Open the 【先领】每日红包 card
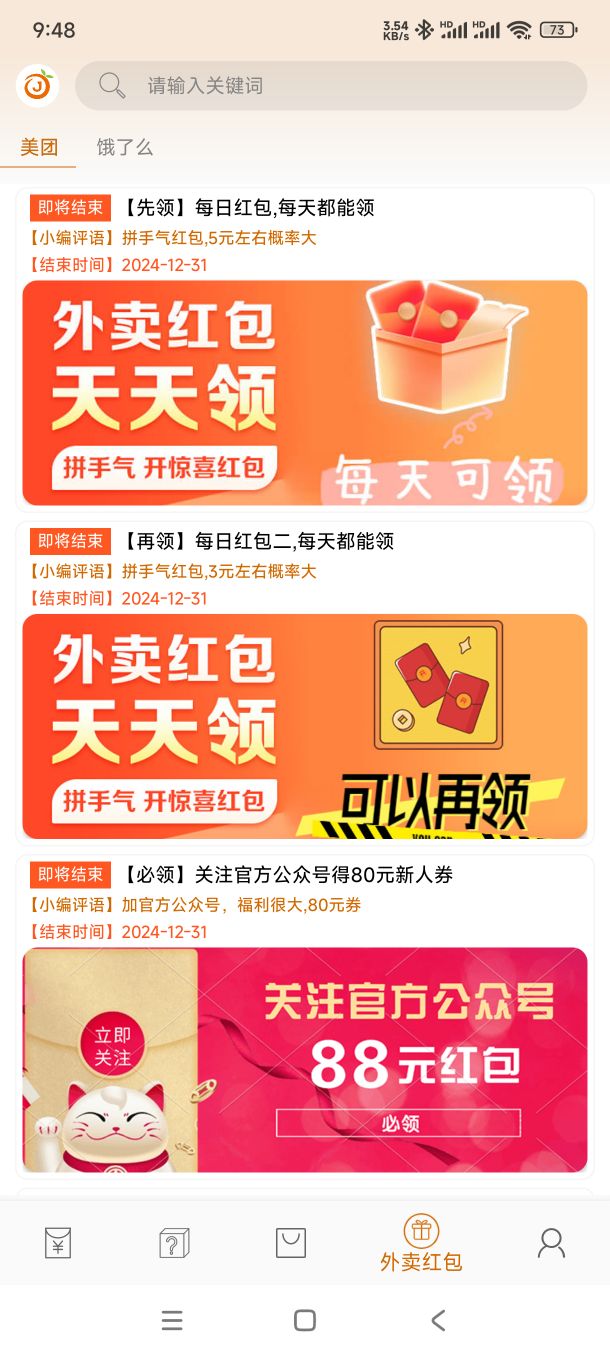The width and height of the screenshot is (610, 1356). (x=305, y=349)
